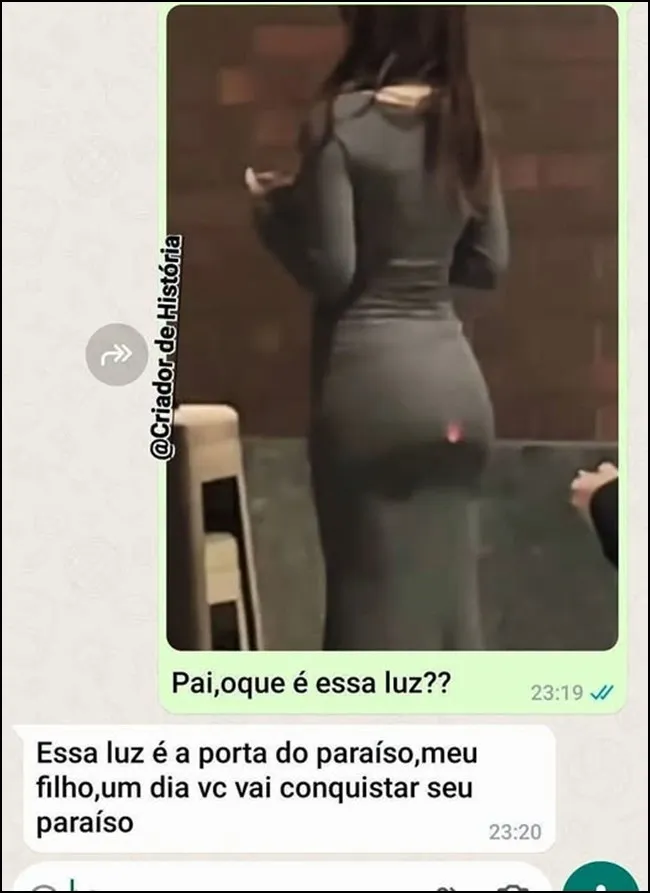Tap the forward arrow beside the photo
Viewport: 650px width, 893px height.
tap(116, 354)
